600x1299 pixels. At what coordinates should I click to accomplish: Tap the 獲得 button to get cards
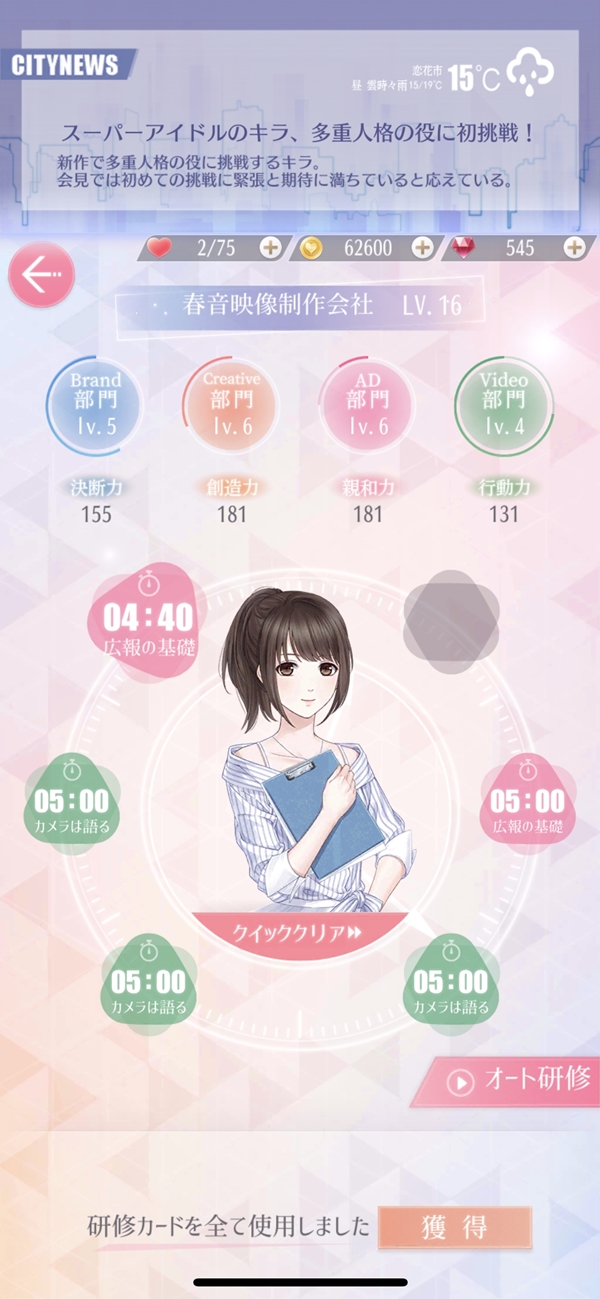455,1228
